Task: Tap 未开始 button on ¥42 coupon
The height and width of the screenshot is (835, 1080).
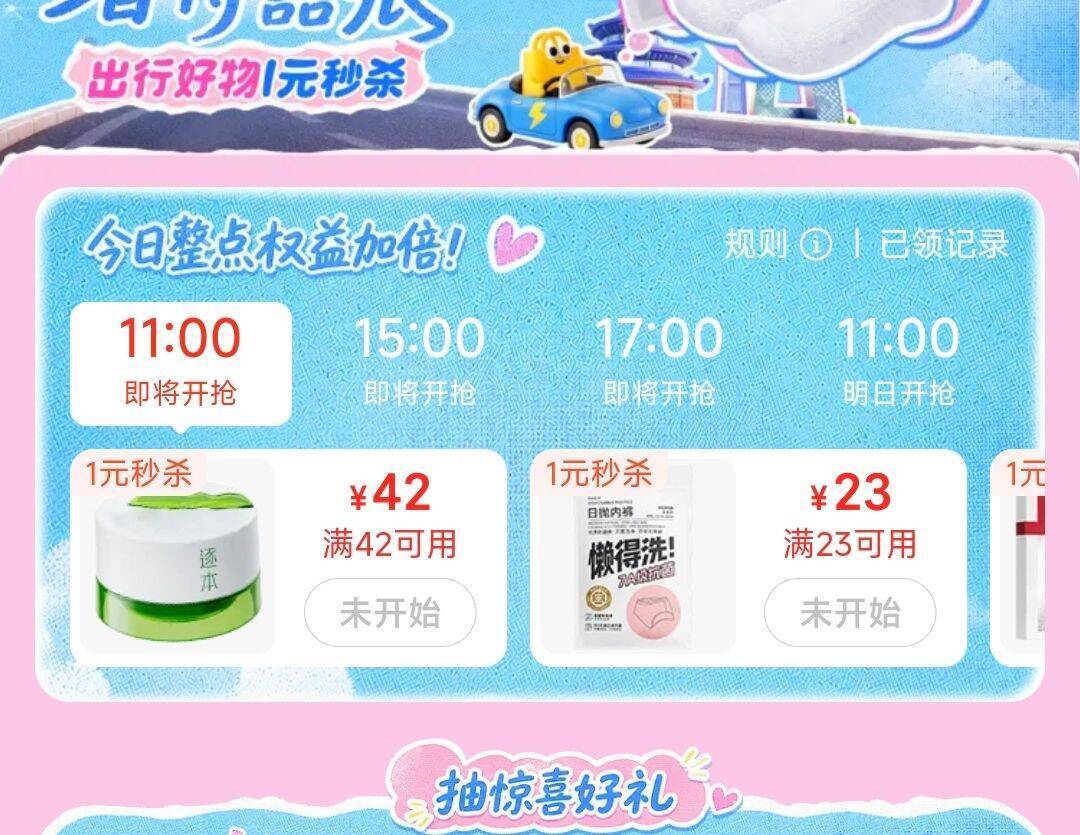Action: [391, 612]
